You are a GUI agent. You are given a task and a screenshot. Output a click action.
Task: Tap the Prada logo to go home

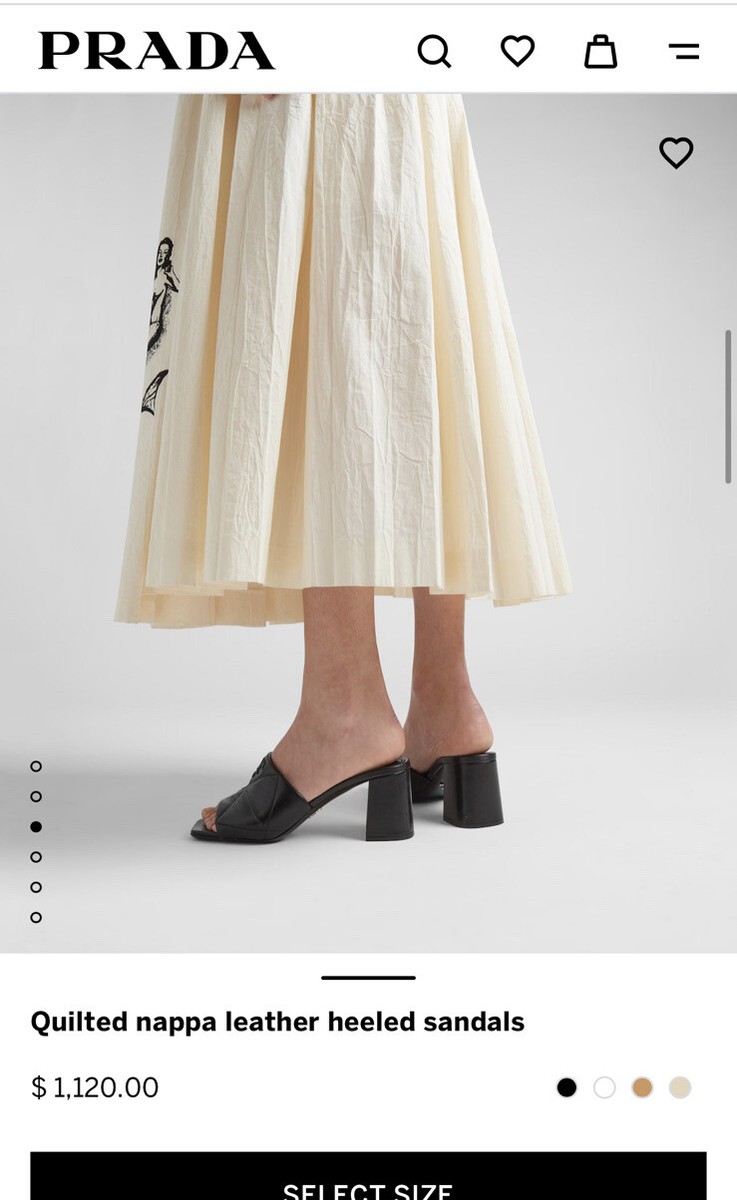pyautogui.click(x=157, y=51)
